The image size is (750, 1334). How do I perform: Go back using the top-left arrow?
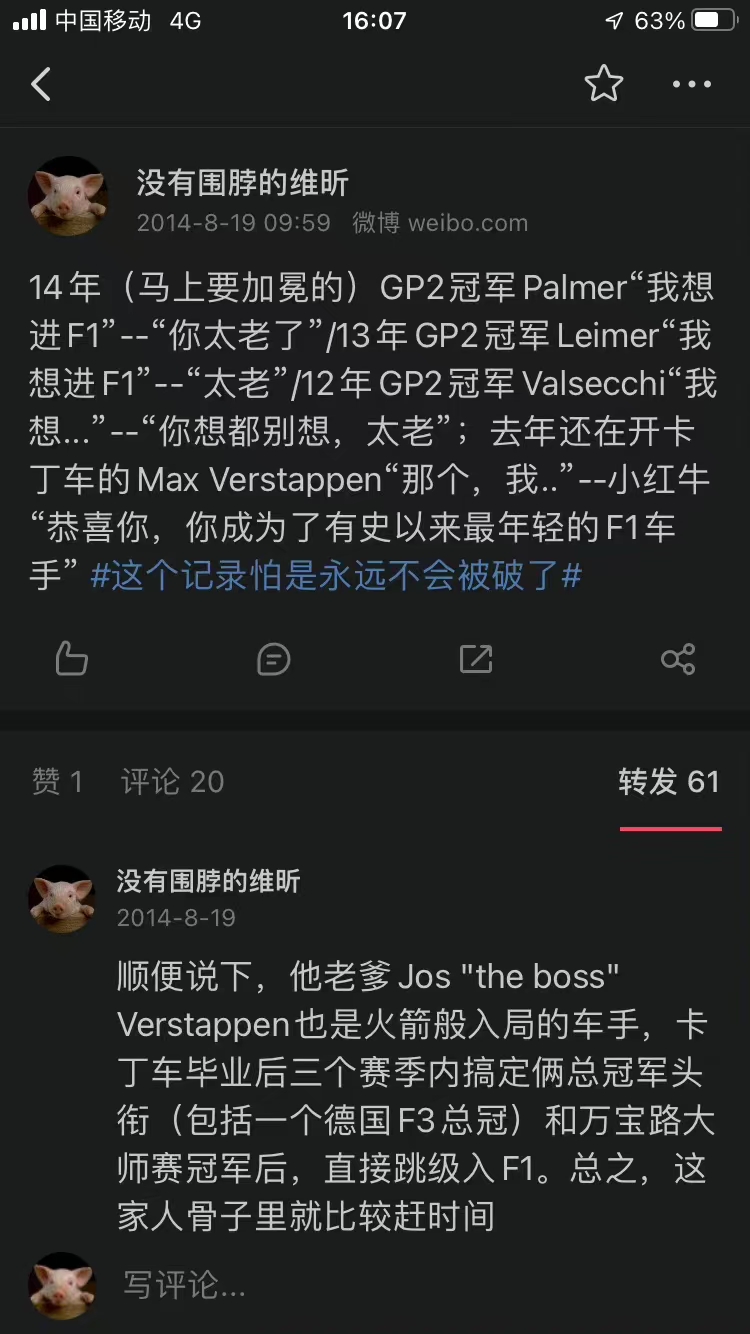[41, 85]
